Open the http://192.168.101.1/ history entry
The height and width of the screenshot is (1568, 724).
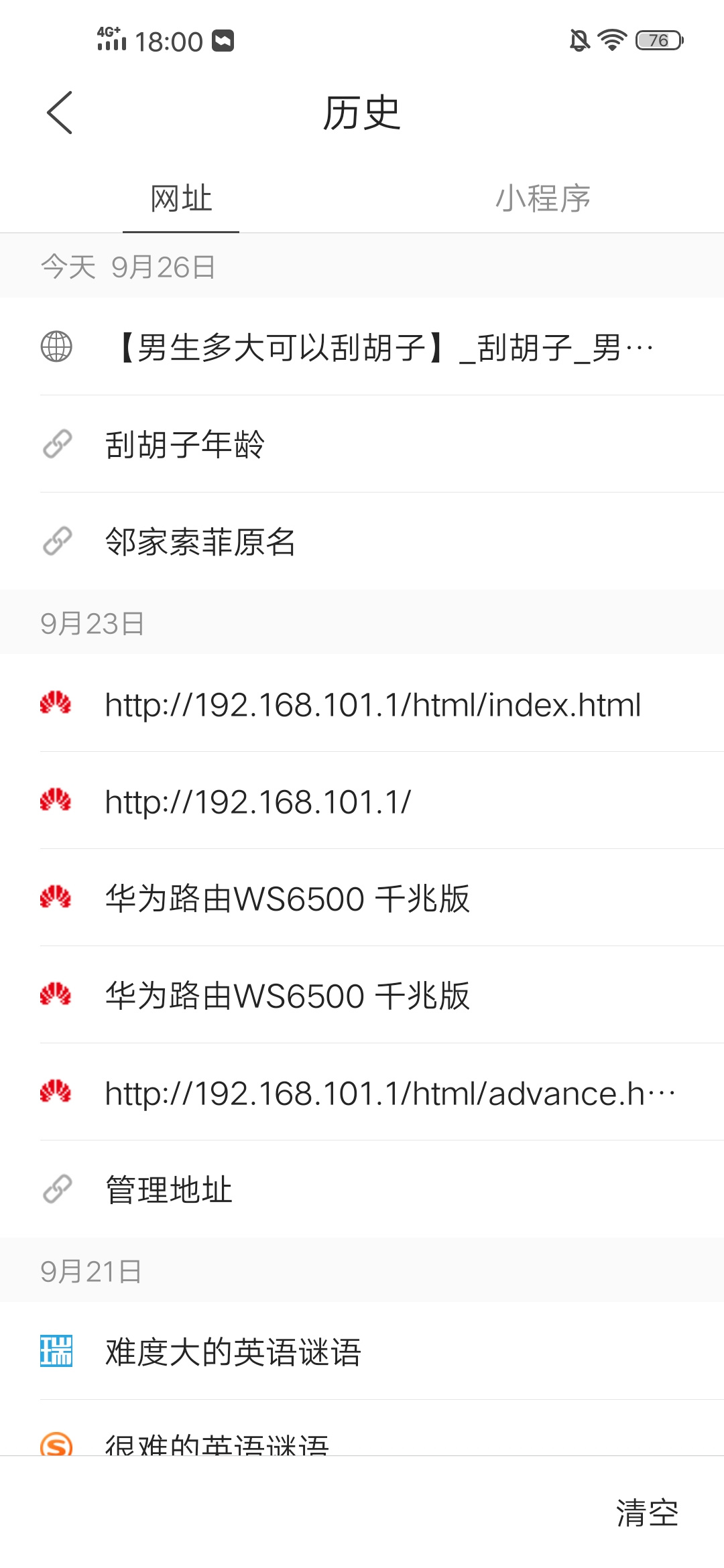coord(362,801)
